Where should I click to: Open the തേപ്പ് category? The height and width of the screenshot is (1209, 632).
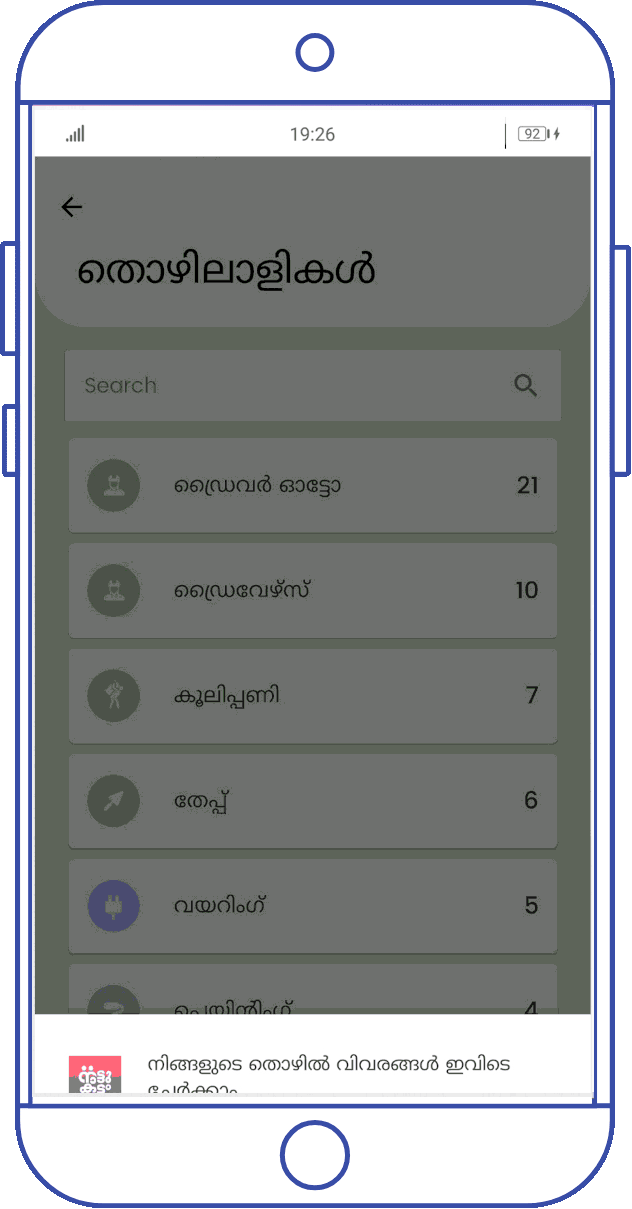(x=312, y=801)
